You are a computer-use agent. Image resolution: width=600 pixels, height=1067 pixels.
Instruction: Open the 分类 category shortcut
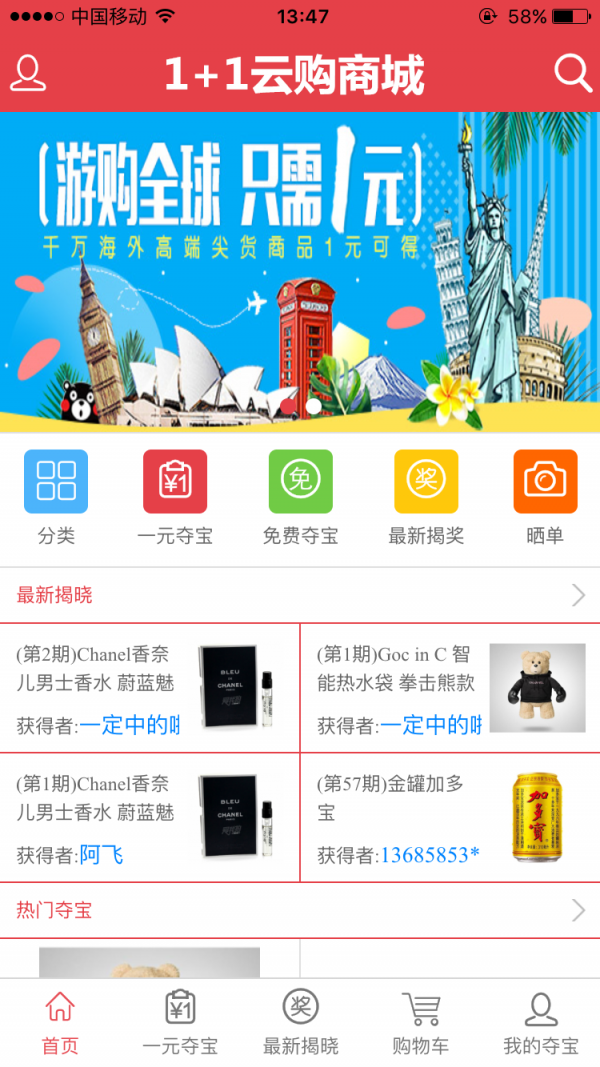(x=56, y=497)
